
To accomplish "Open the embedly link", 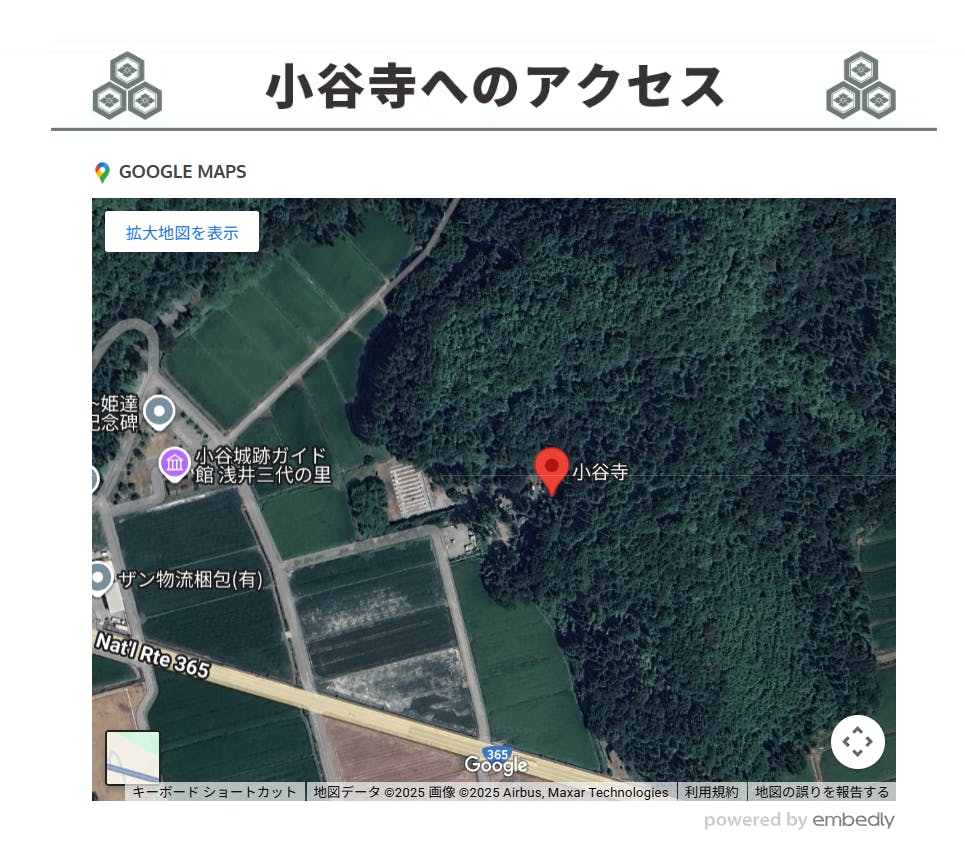I will click(853, 820).
